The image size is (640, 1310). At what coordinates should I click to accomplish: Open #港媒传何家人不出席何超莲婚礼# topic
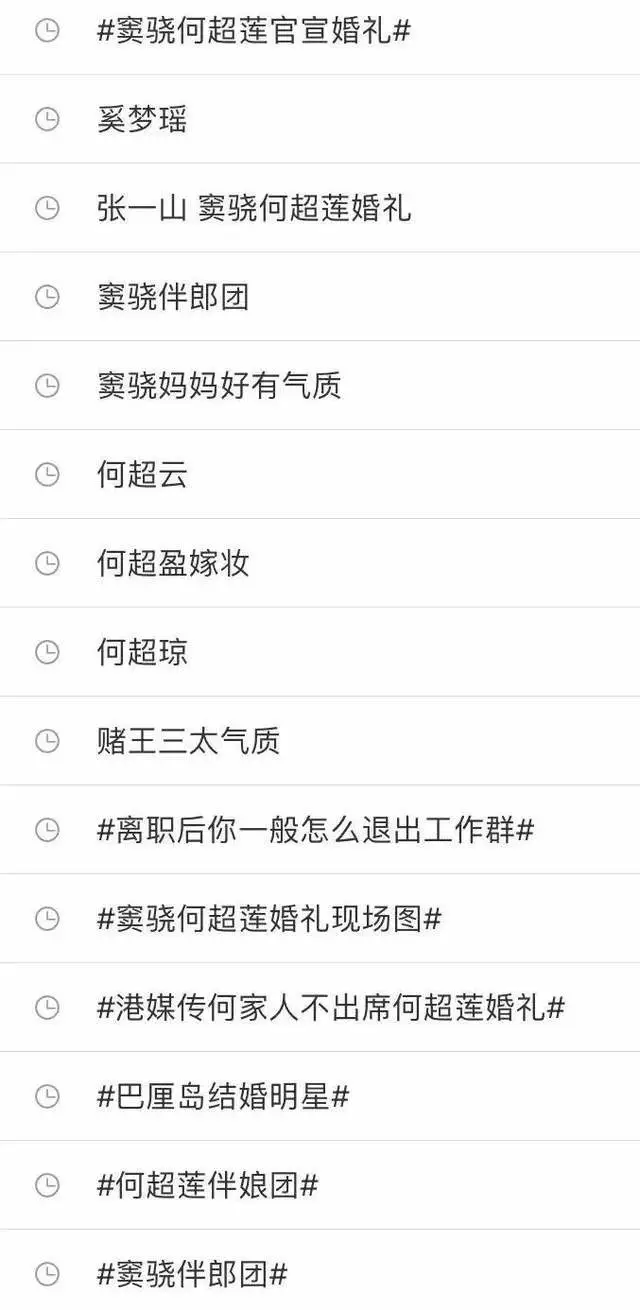[331, 1007]
